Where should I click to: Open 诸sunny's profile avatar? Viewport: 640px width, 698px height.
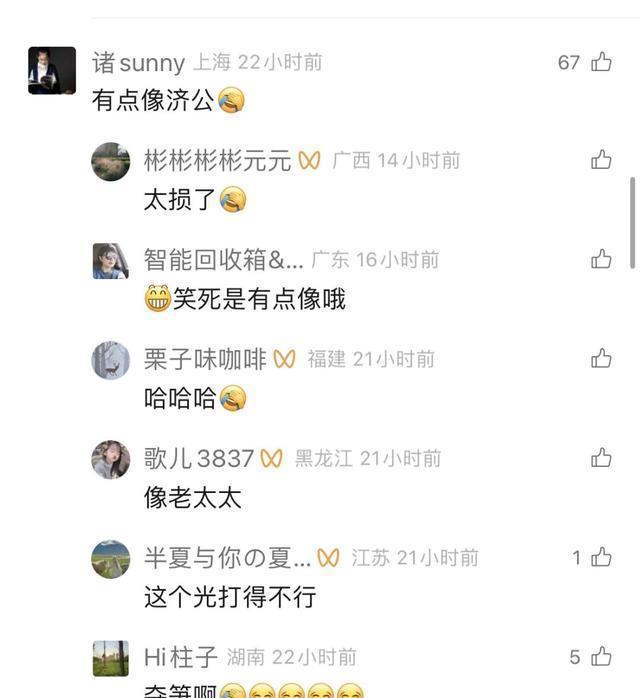52,70
